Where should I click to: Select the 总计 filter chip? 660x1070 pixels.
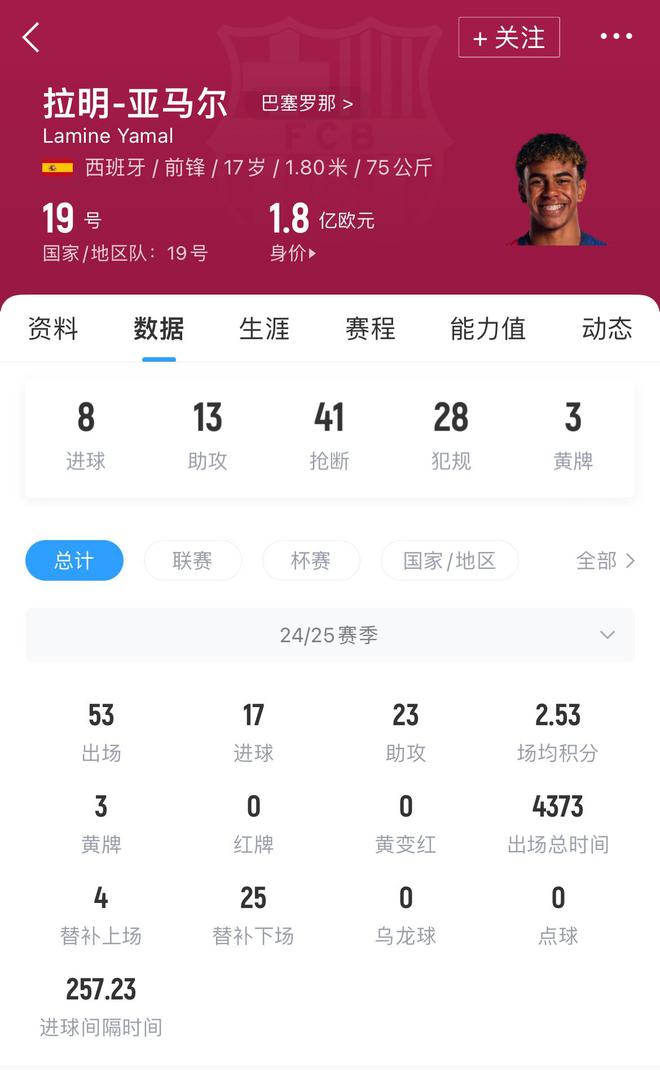[x=74, y=561]
